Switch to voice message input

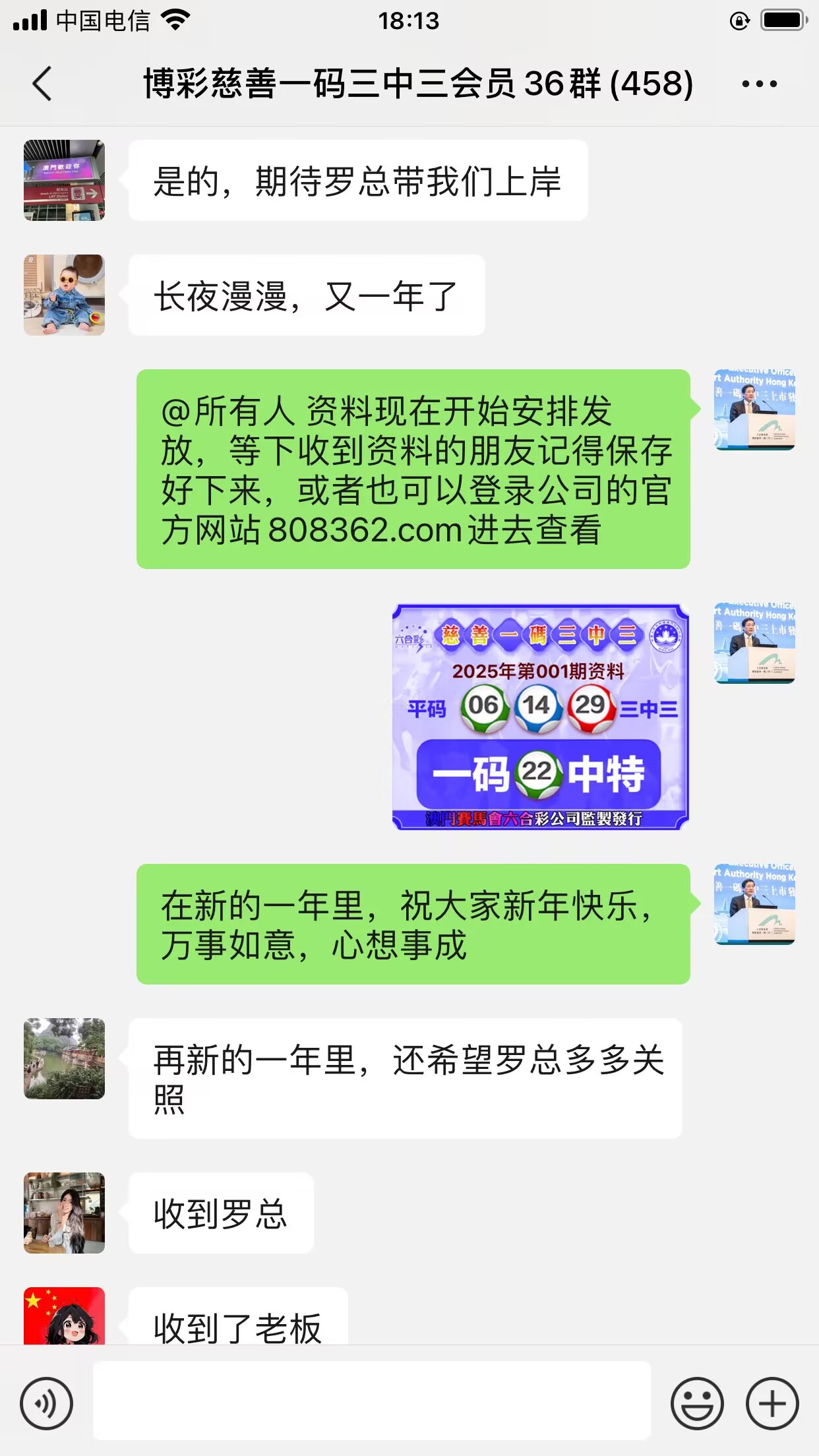pos(46,1403)
